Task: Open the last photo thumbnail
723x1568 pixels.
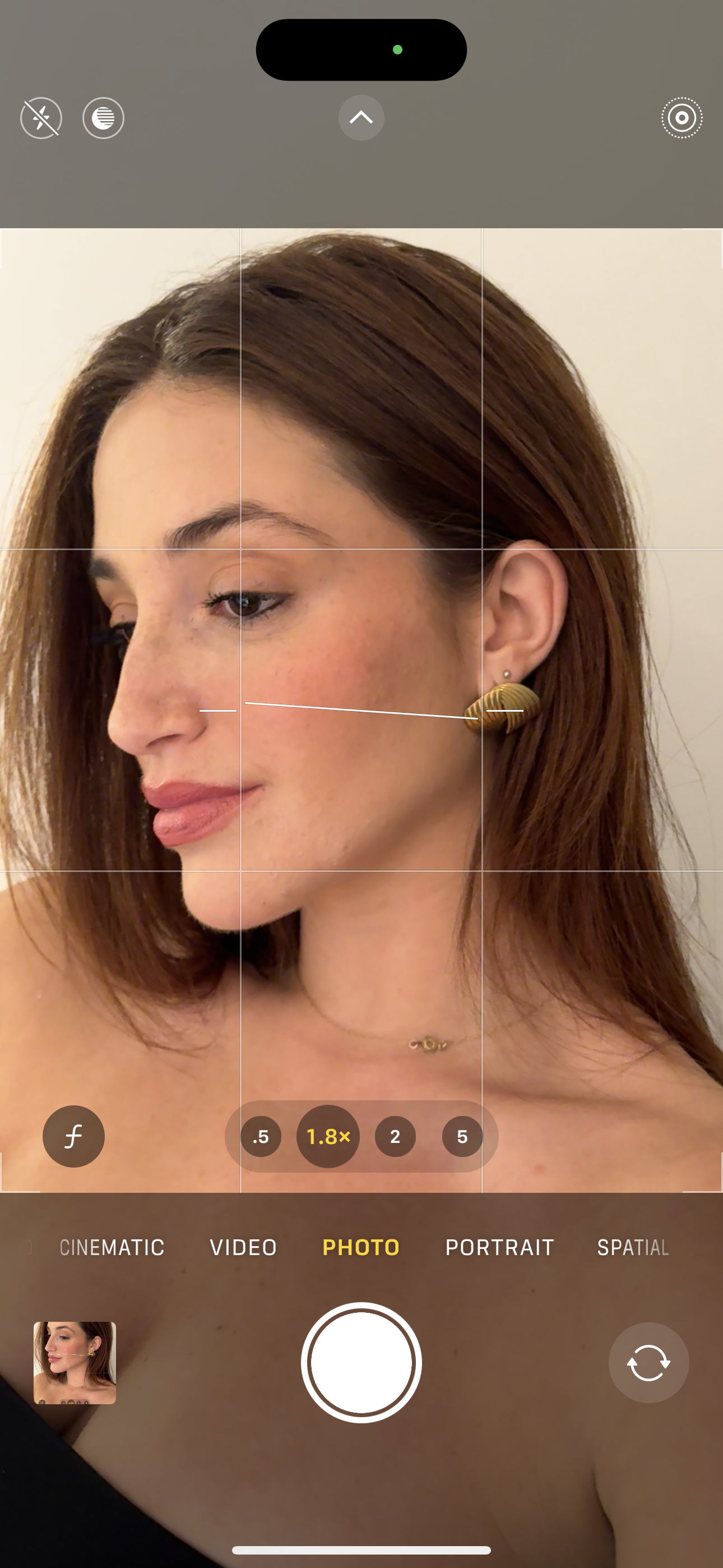Action: (75, 1363)
